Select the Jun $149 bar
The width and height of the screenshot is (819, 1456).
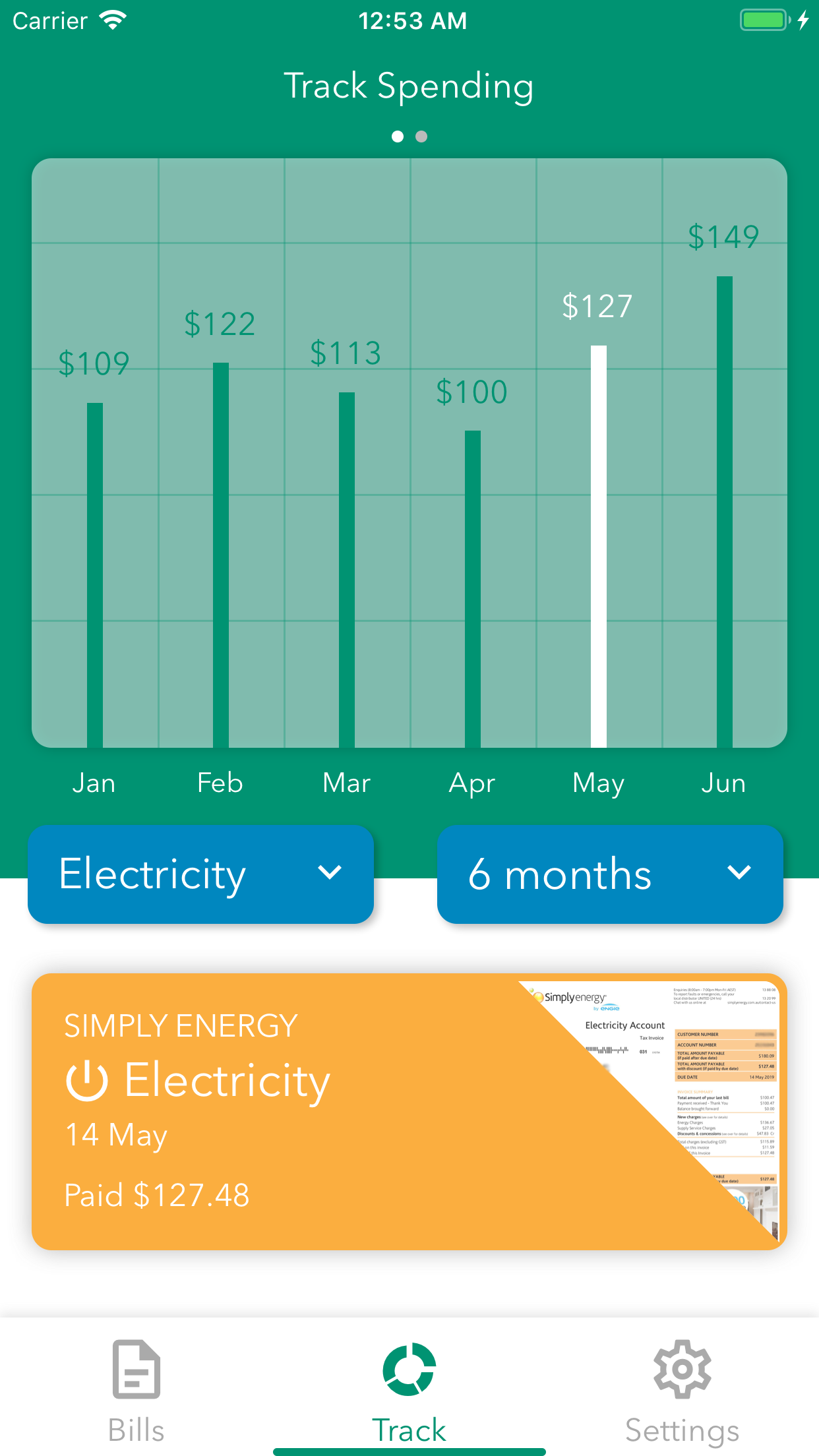coord(725,511)
